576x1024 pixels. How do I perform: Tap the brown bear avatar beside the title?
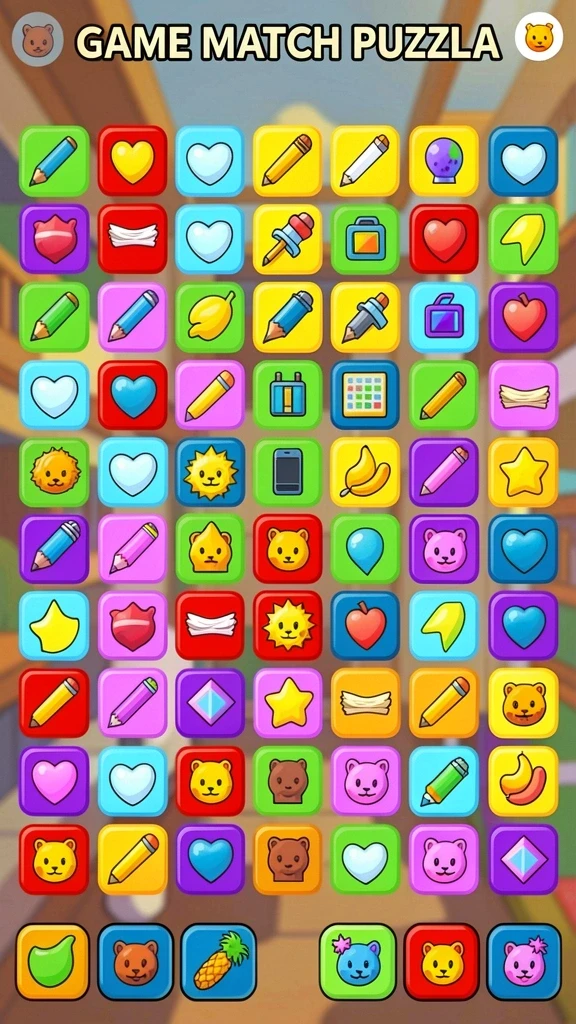coord(38,39)
